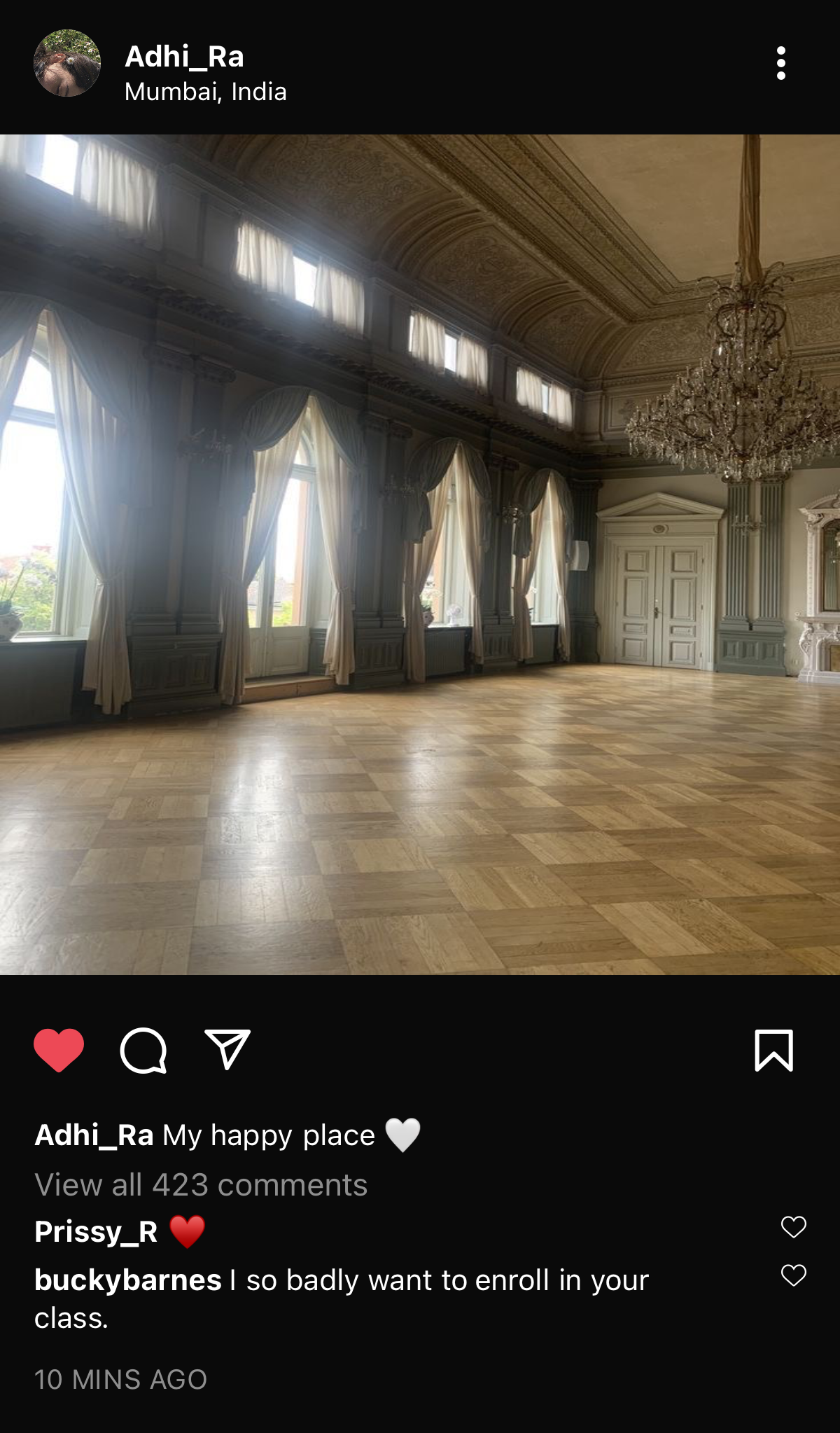Like Prissy_R's comment

pyautogui.click(x=793, y=1227)
